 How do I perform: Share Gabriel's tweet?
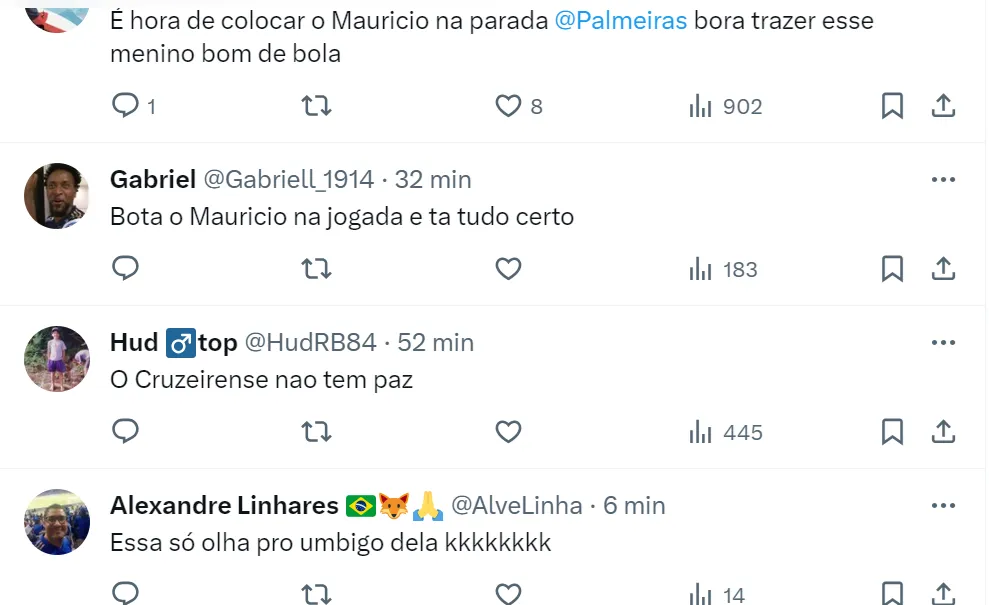tap(943, 269)
